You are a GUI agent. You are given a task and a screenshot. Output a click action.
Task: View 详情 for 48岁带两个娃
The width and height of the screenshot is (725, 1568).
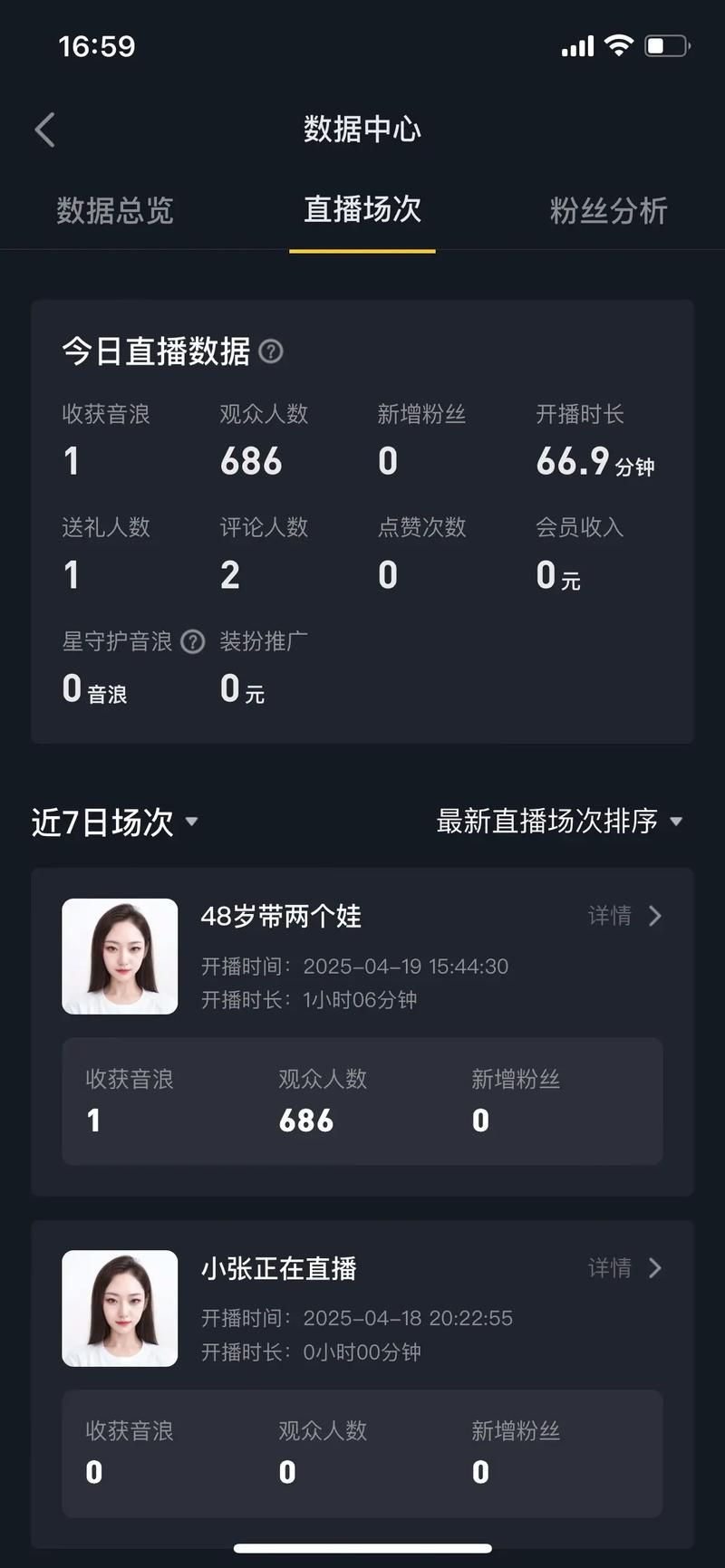click(624, 916)
